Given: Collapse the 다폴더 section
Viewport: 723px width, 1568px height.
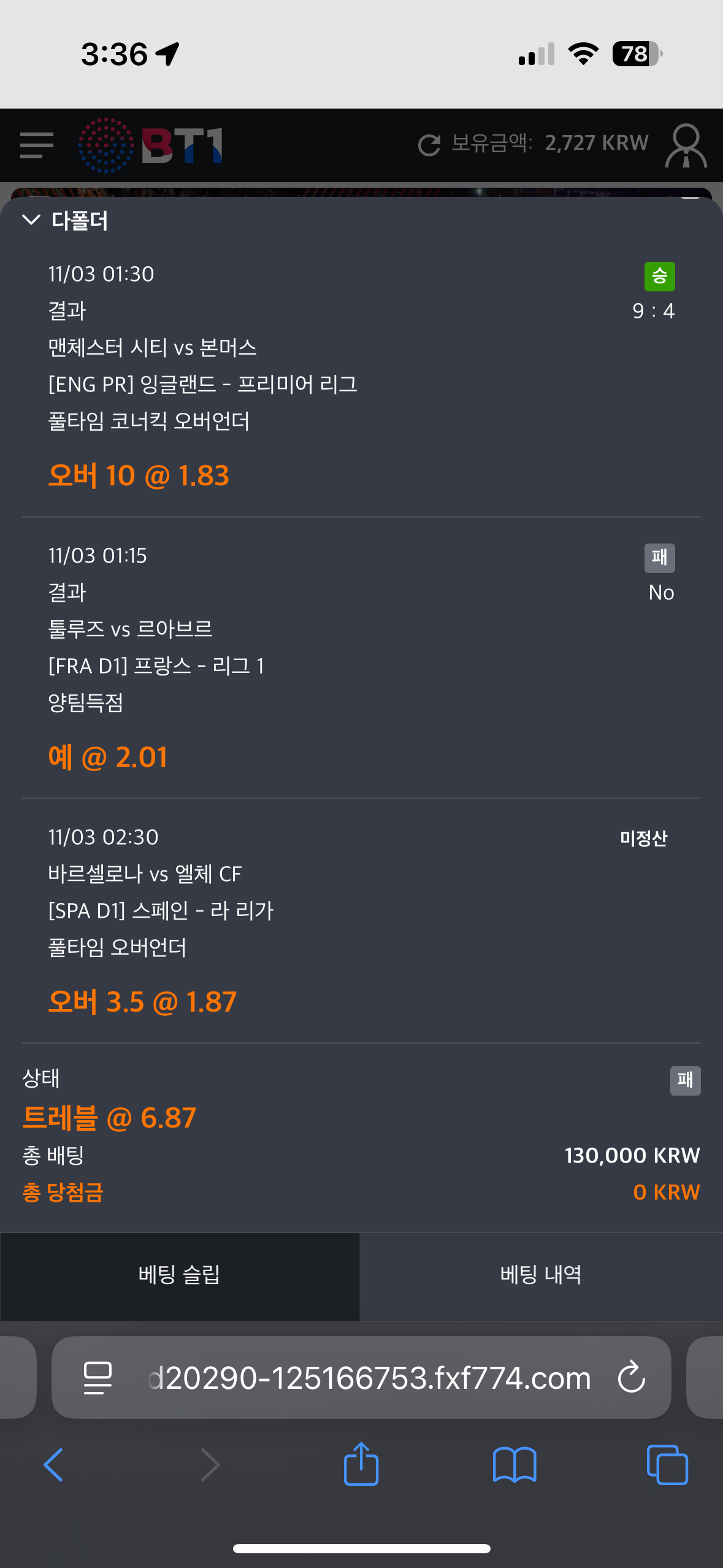Looking at the screenshot, I should (x=31, y=220).
